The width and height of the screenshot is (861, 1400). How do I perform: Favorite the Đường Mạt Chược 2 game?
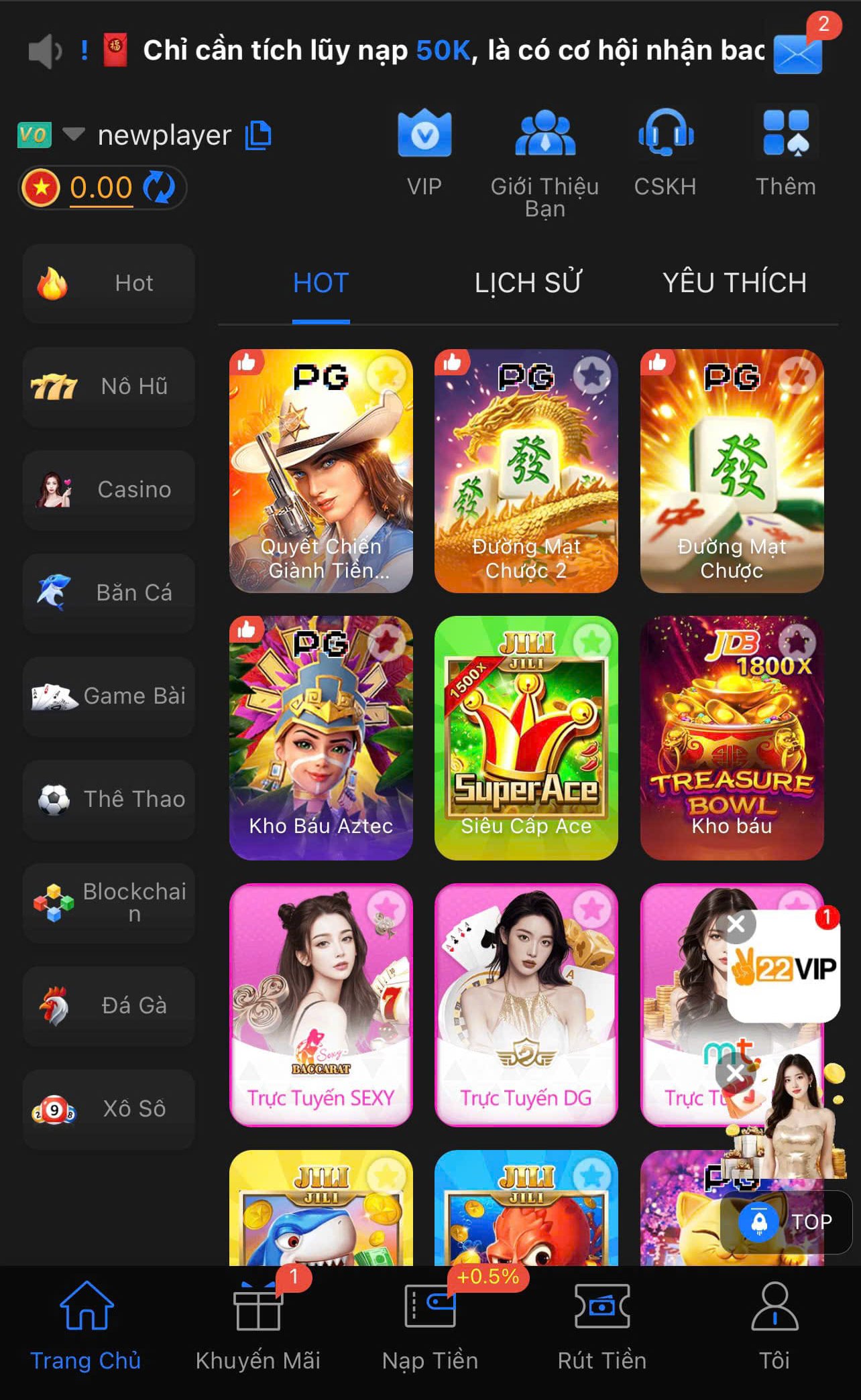coord(592,375)
